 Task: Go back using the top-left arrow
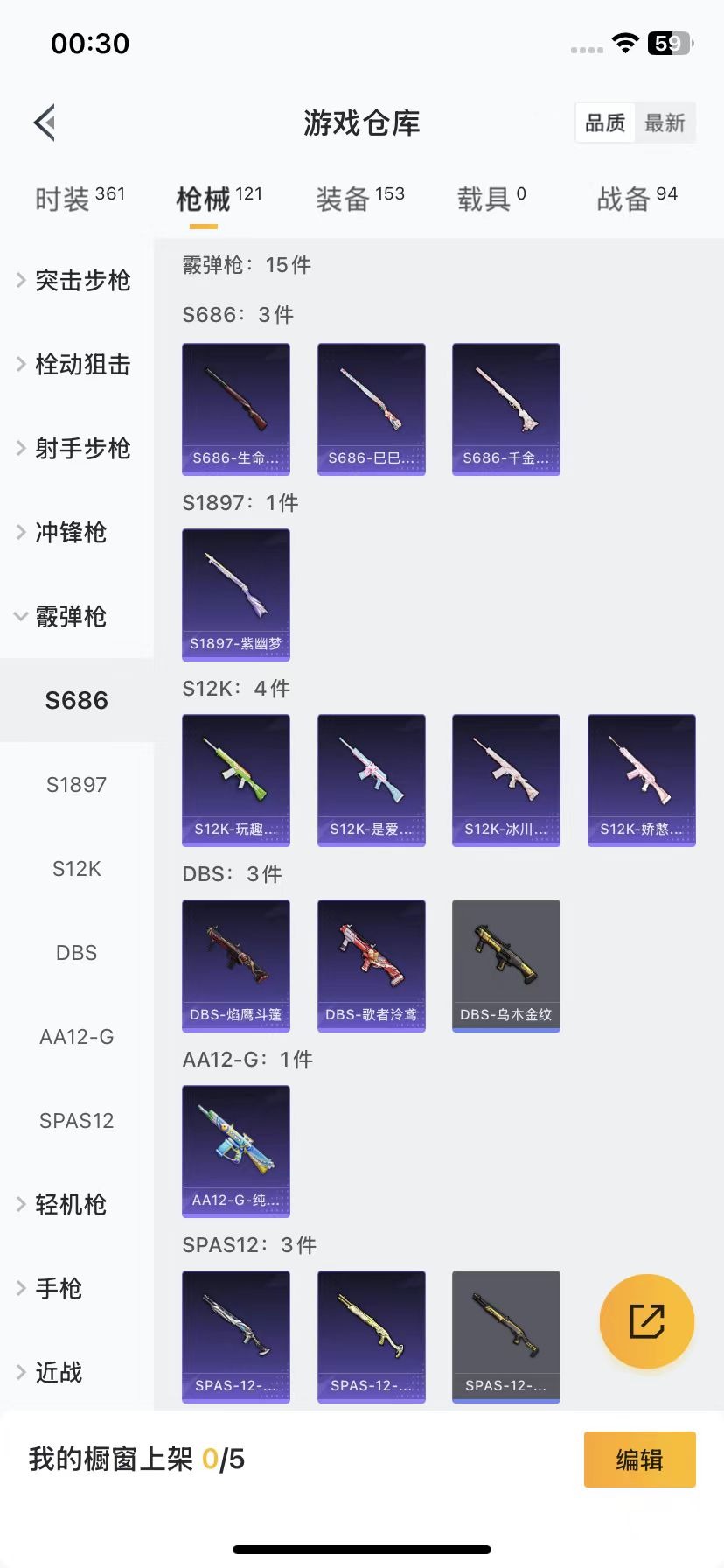tap(45, 122)
